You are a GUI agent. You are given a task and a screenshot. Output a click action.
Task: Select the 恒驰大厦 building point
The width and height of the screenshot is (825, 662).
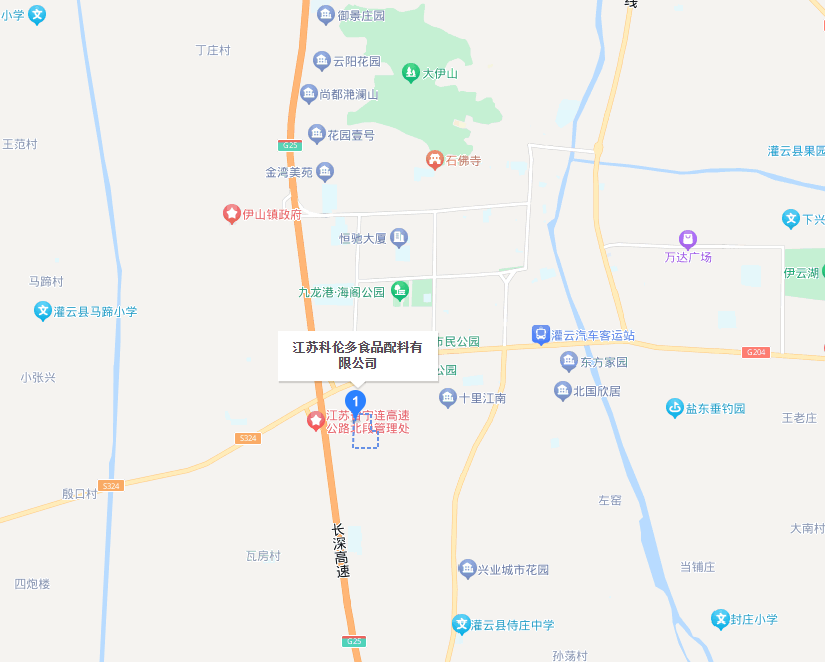pyautogui.click(x=399, y=238)
